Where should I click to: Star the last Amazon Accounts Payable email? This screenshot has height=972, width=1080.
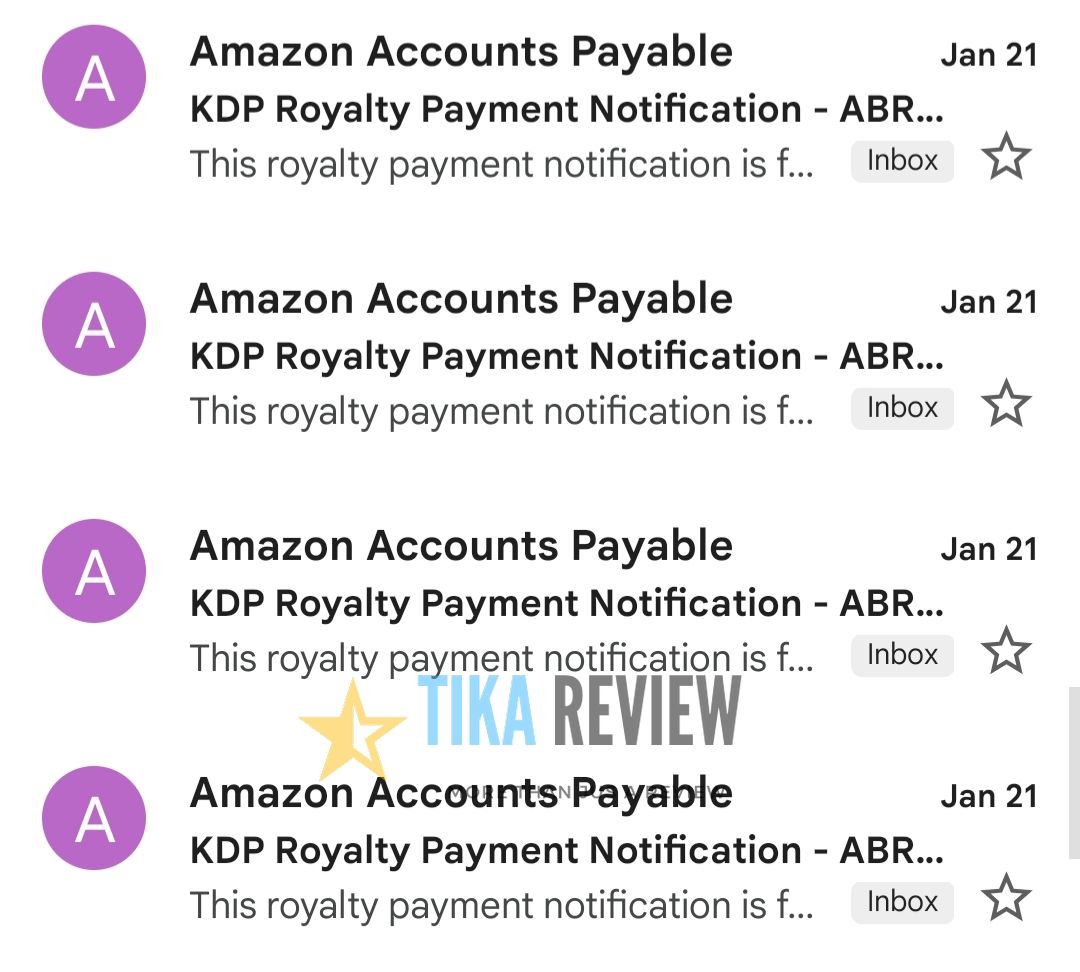[1005, 899]
